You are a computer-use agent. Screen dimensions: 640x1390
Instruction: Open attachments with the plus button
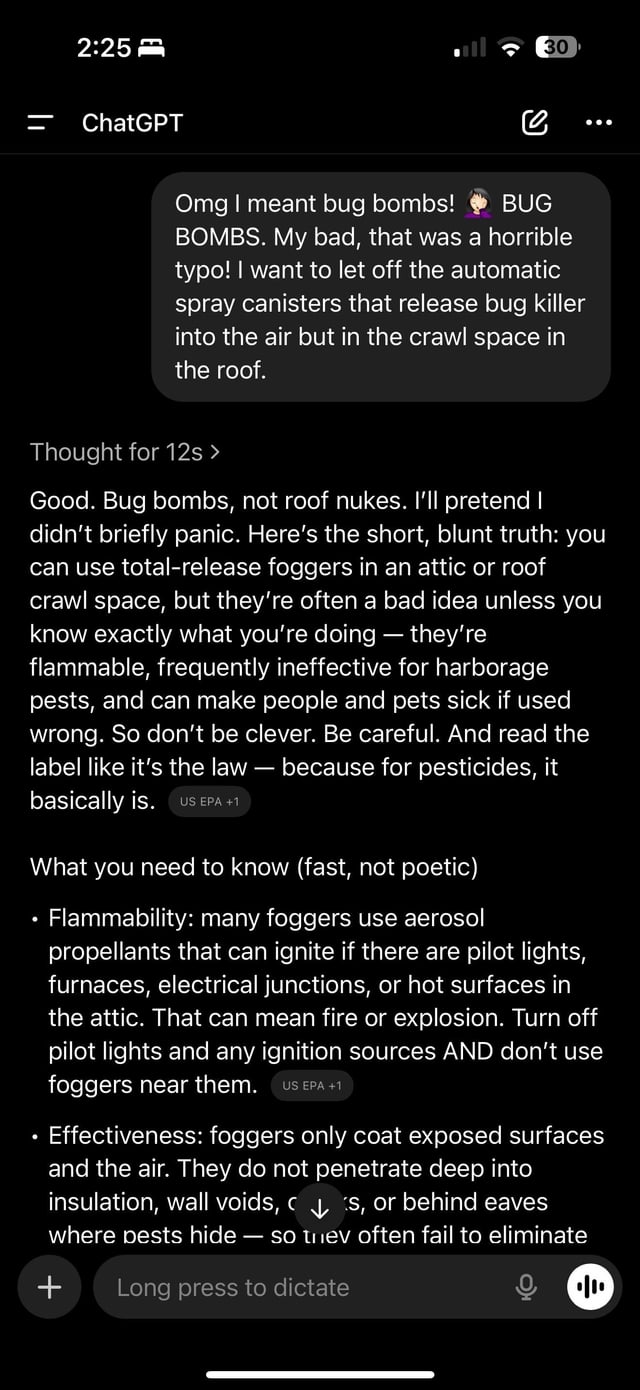point(49,1287)
